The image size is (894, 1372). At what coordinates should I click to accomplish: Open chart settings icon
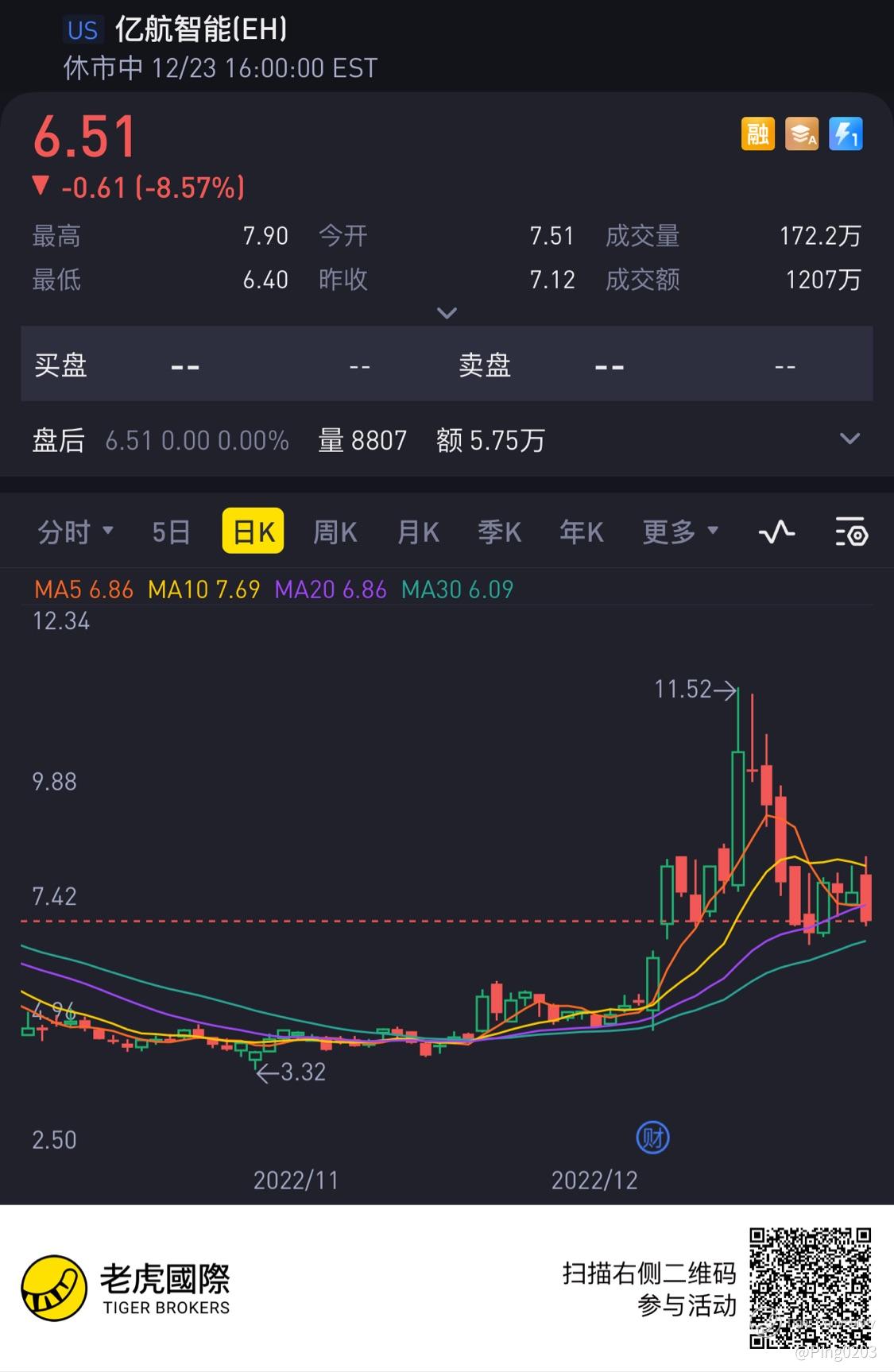tap(851, 531)
